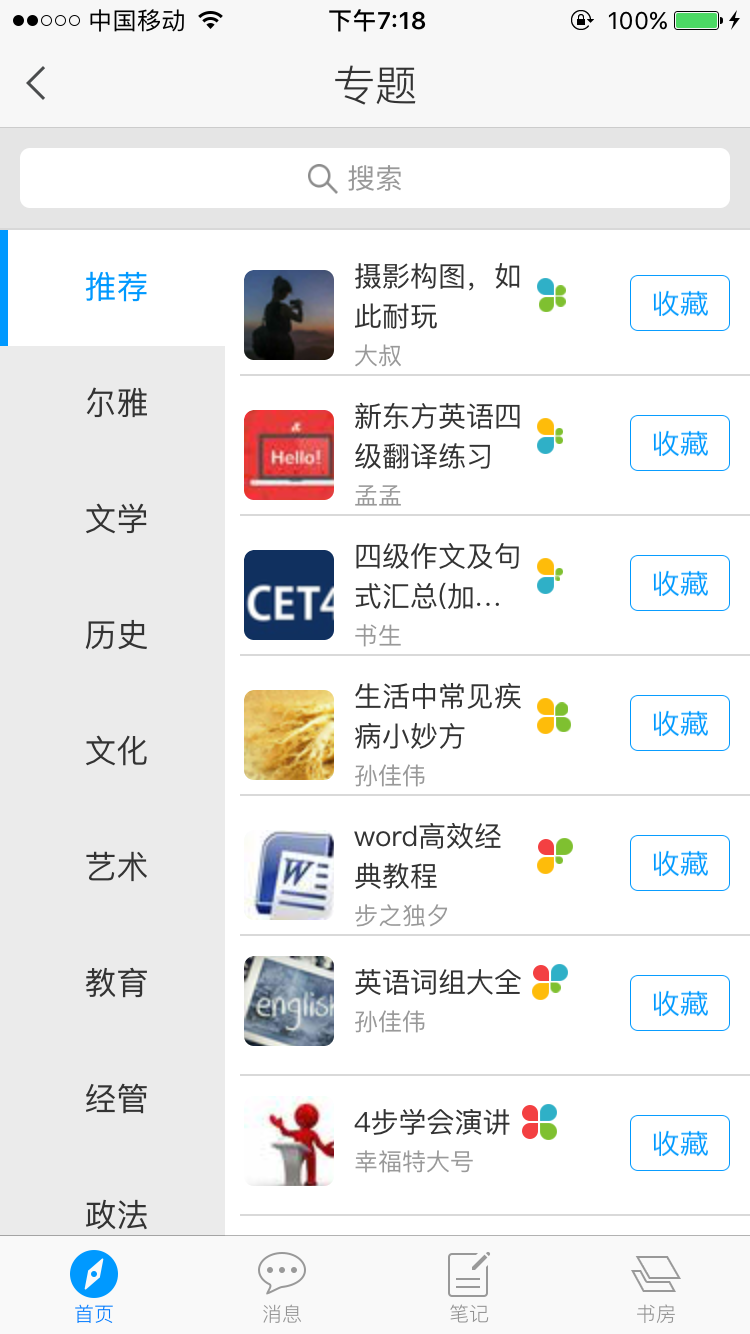Switch to the 首页 tab
The height and width of the screenshot is (1334, 750).
click(x=94, y=1287)
